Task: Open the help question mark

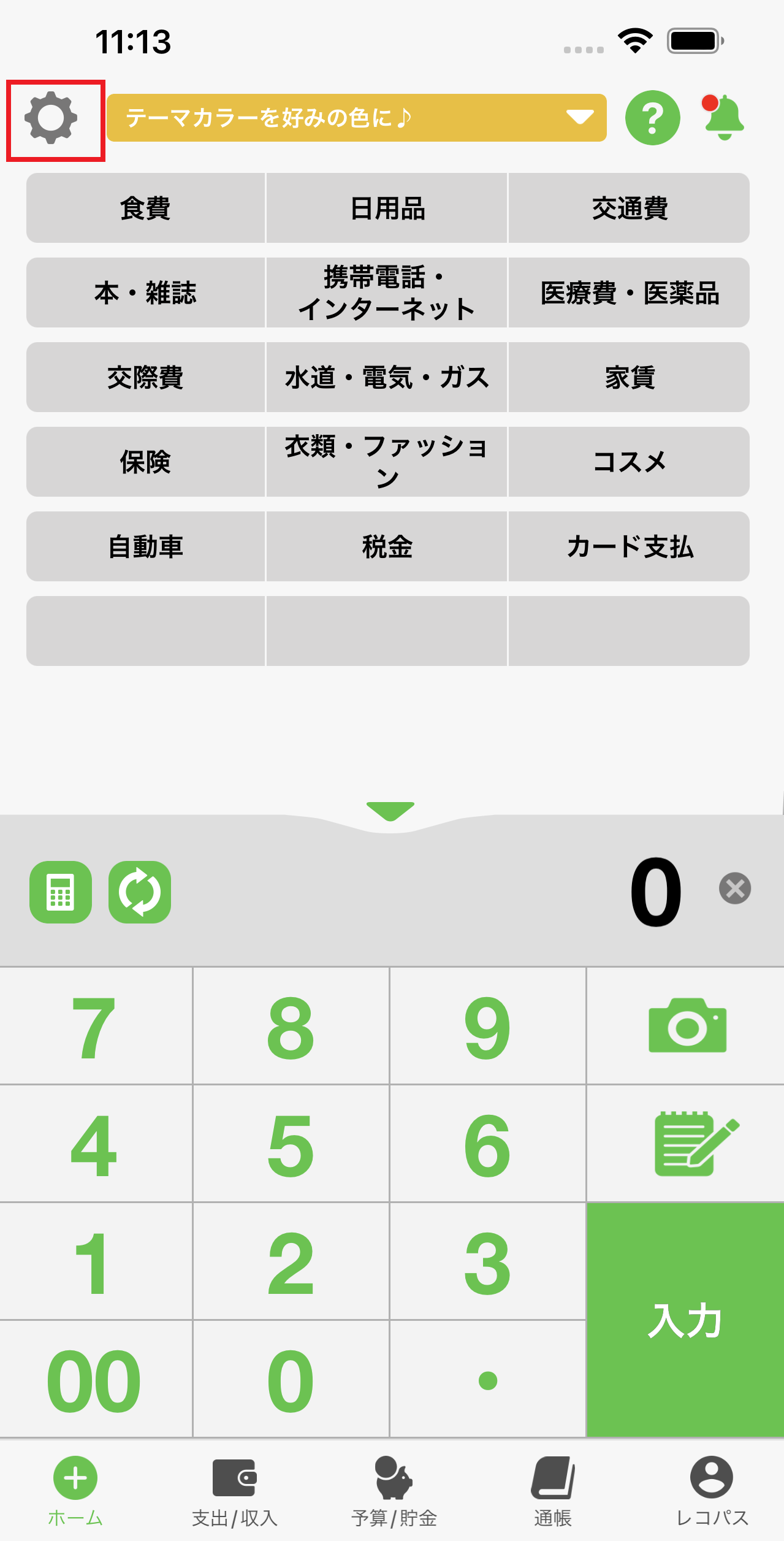Action: click(652, 118)
